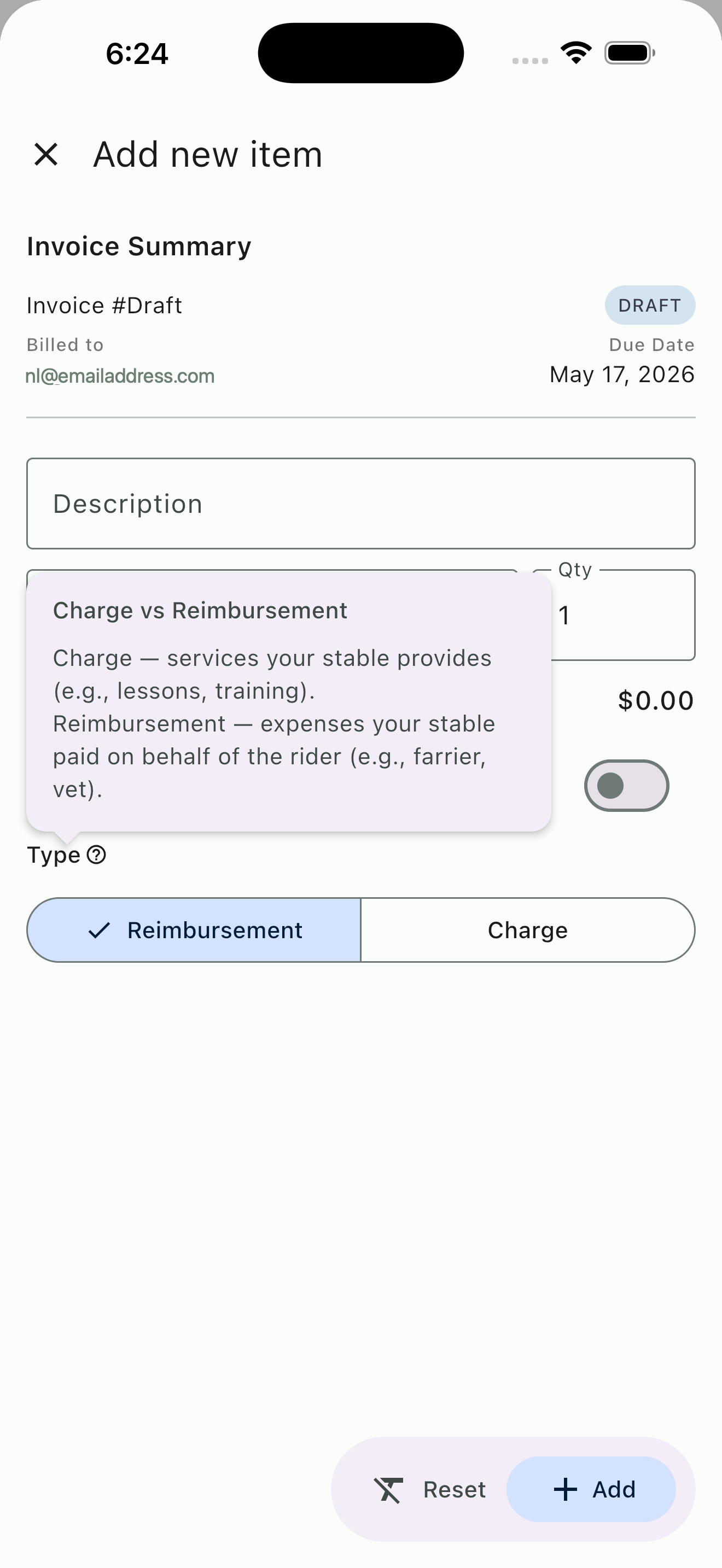The width and height of the screenshot is (722, 1568).
Task: Click the question mark help icon beside Type
Action: pos(96,855)
